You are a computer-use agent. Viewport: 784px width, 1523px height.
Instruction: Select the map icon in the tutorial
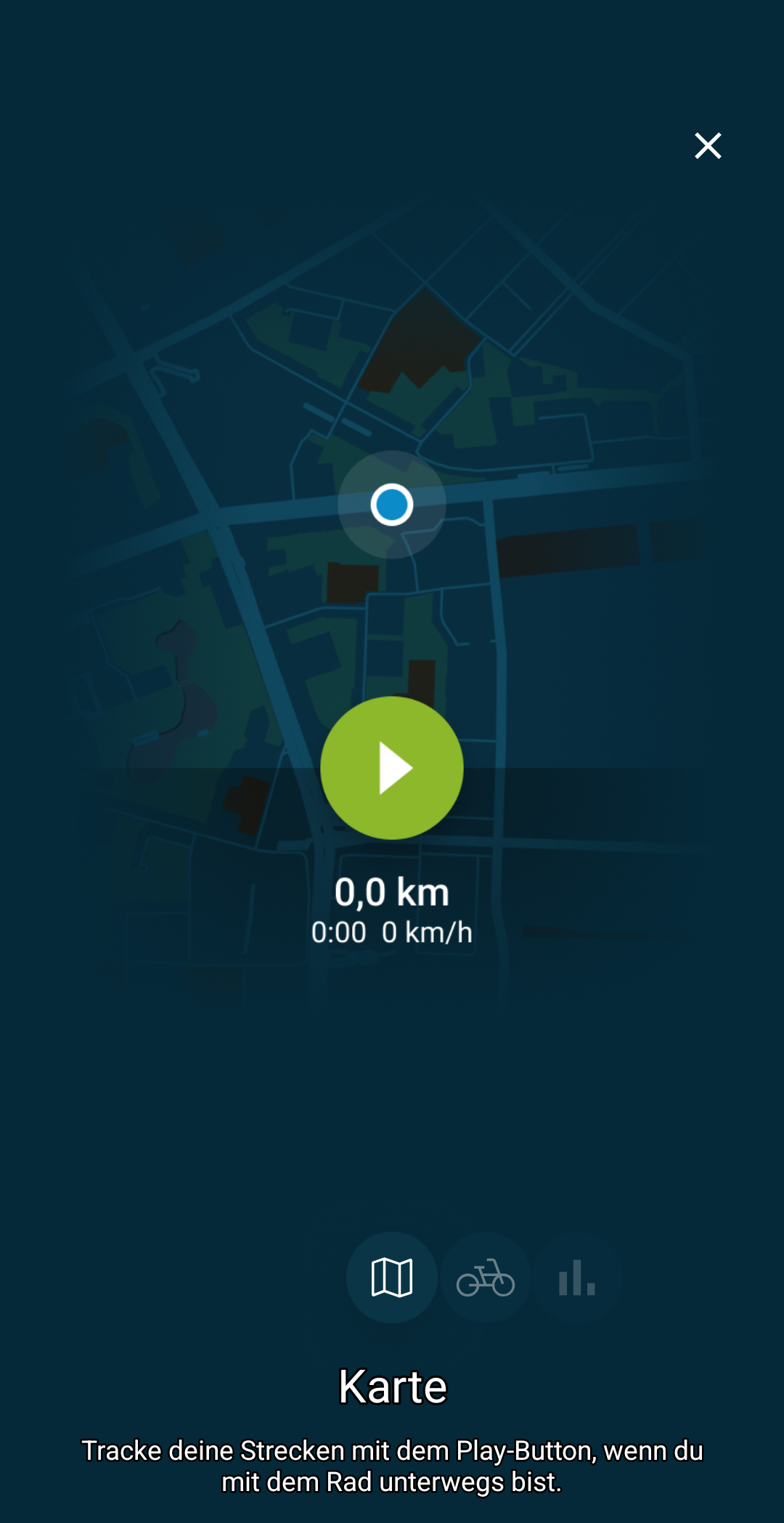pyautogui.click(x=392, y=1278)
